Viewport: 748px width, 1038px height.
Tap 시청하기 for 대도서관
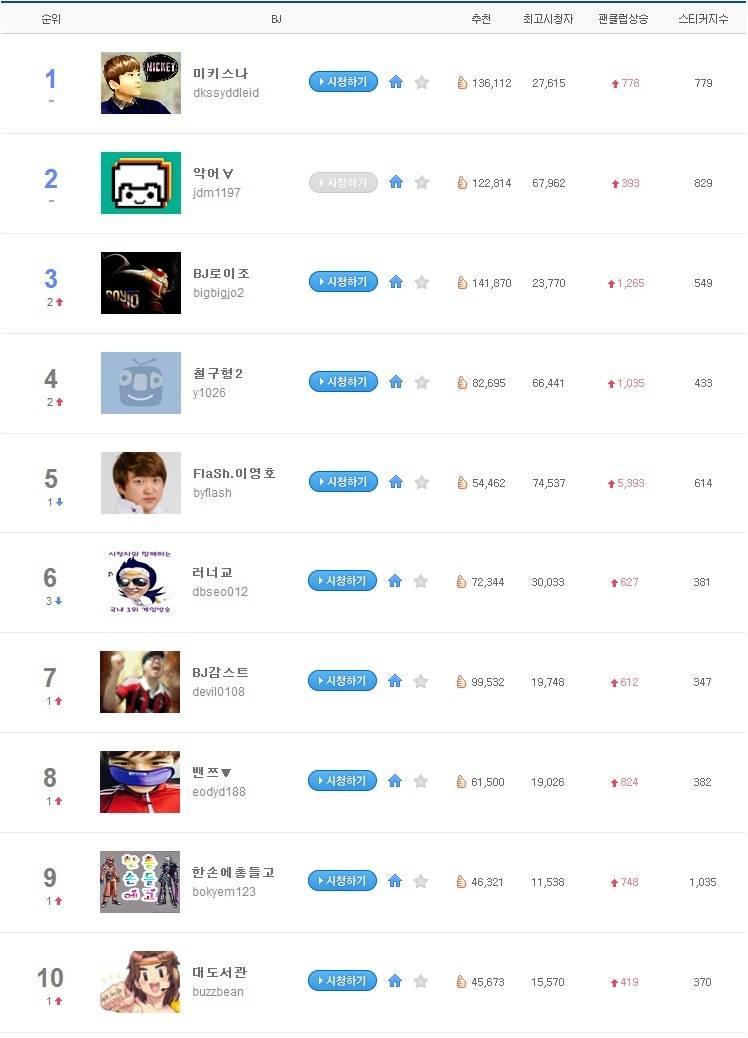(x=343, y=981)
